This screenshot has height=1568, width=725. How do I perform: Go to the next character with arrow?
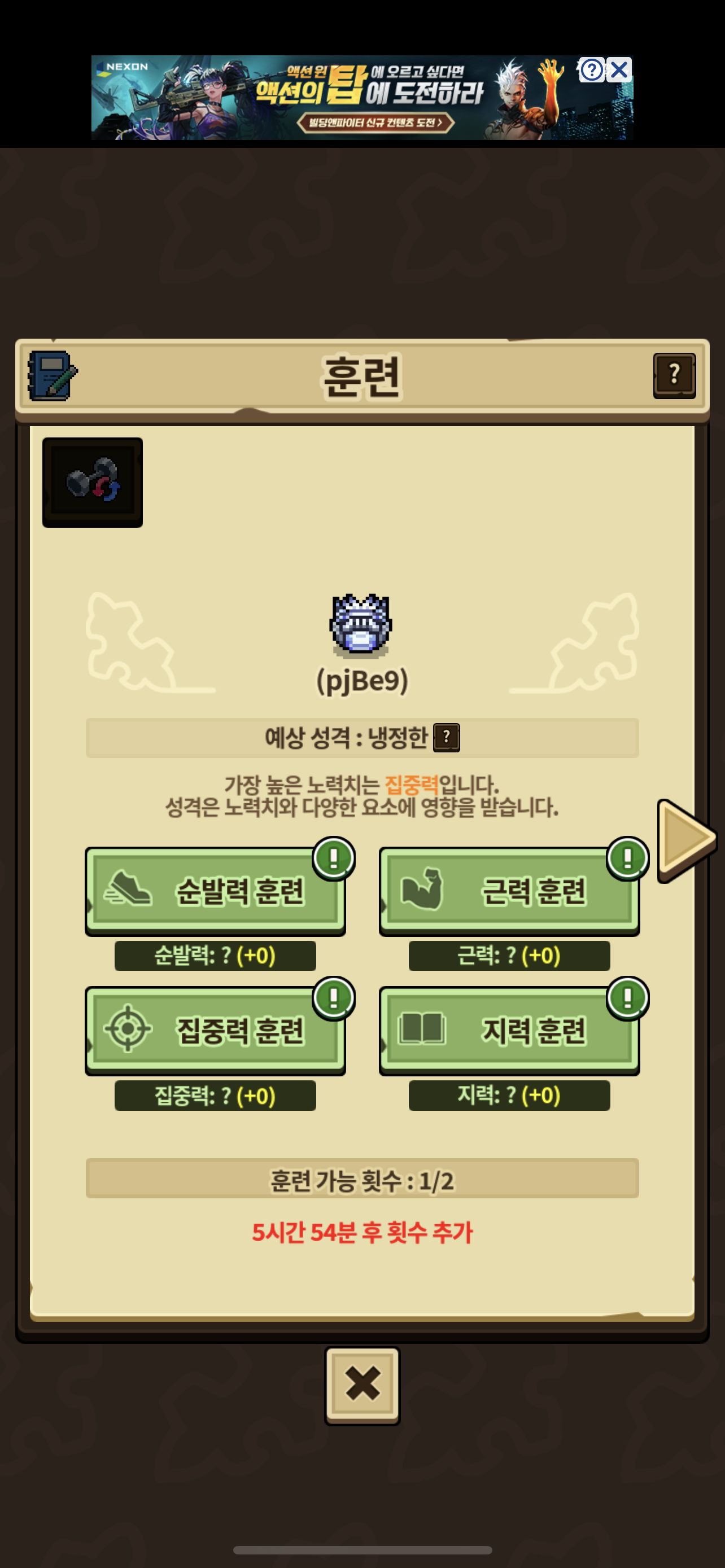click(685, 840)
